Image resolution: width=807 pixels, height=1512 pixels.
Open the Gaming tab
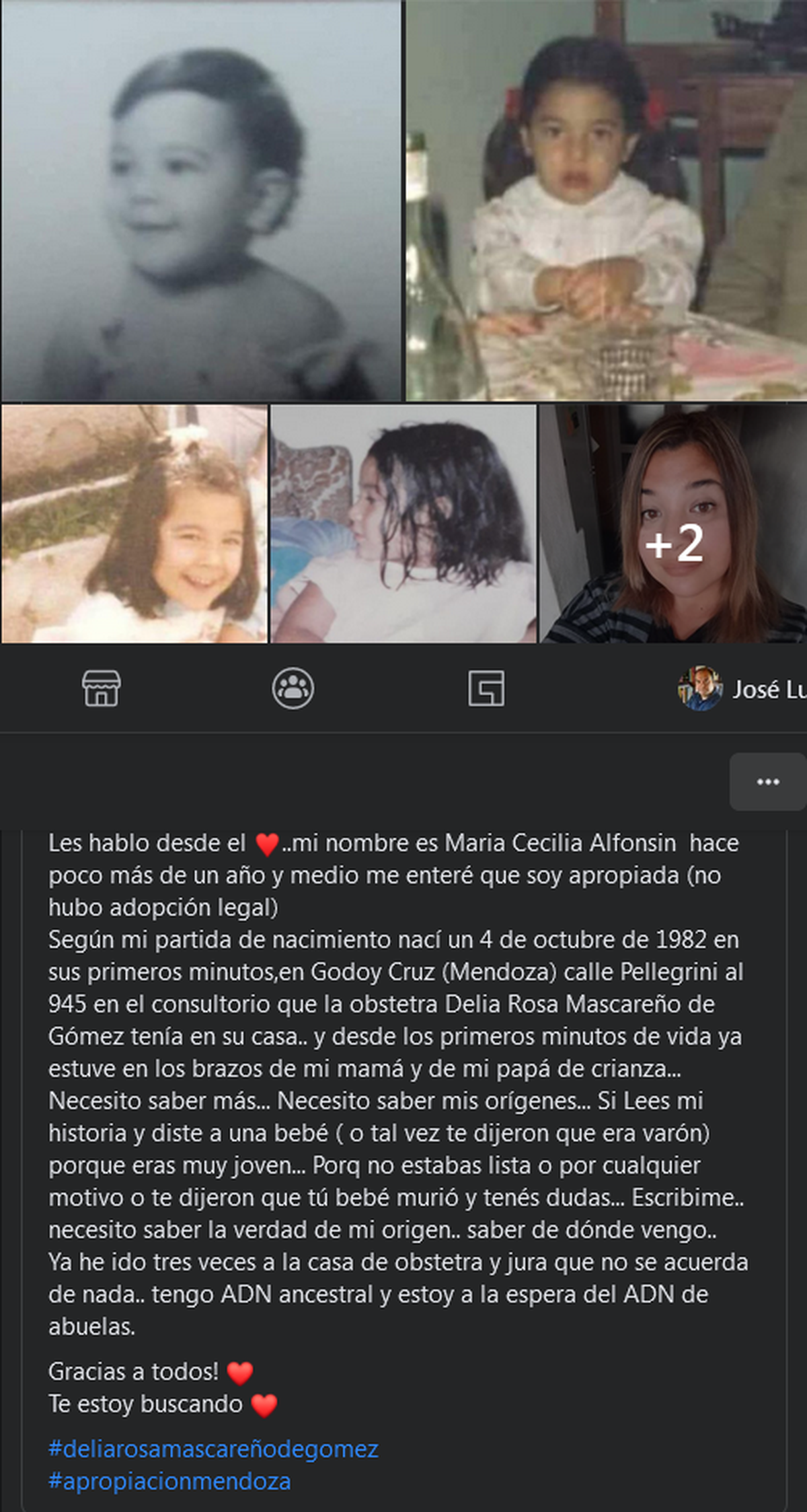point(486,688)
